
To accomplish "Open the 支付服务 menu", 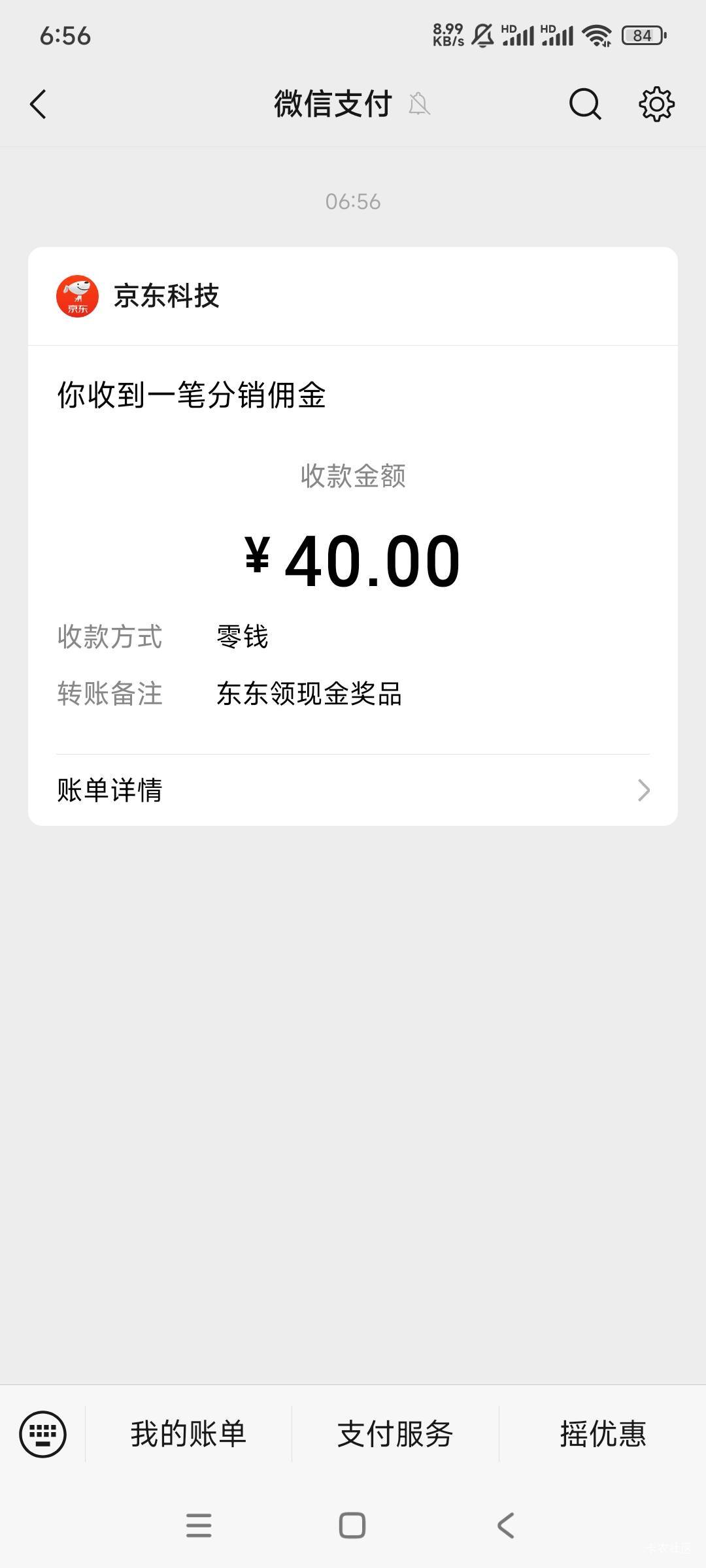I will tap(395, 1434).
